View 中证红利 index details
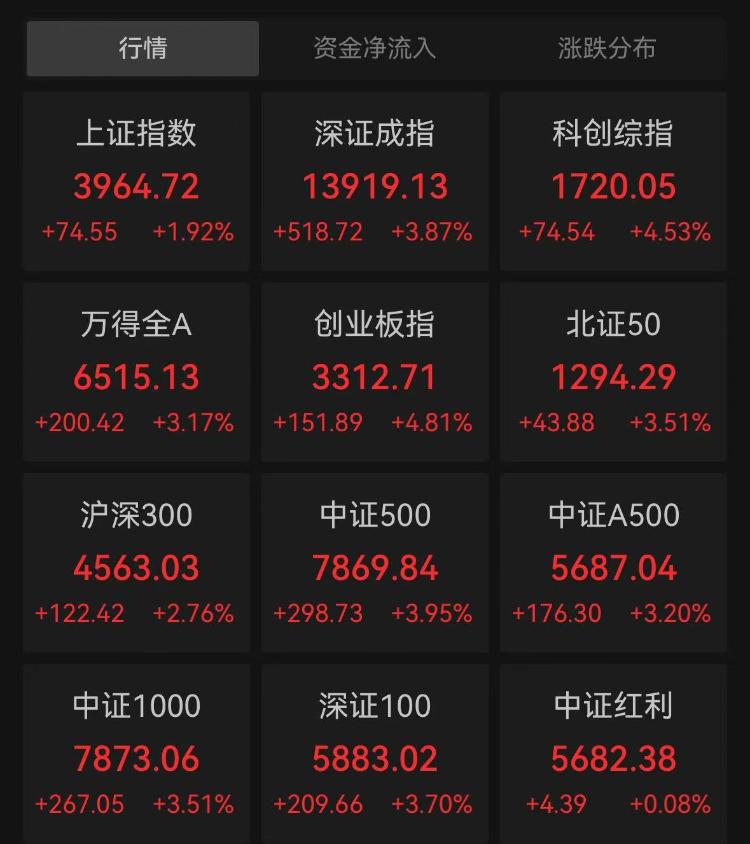The height and width of the screenshot is (844, 750). coord(613,753)
